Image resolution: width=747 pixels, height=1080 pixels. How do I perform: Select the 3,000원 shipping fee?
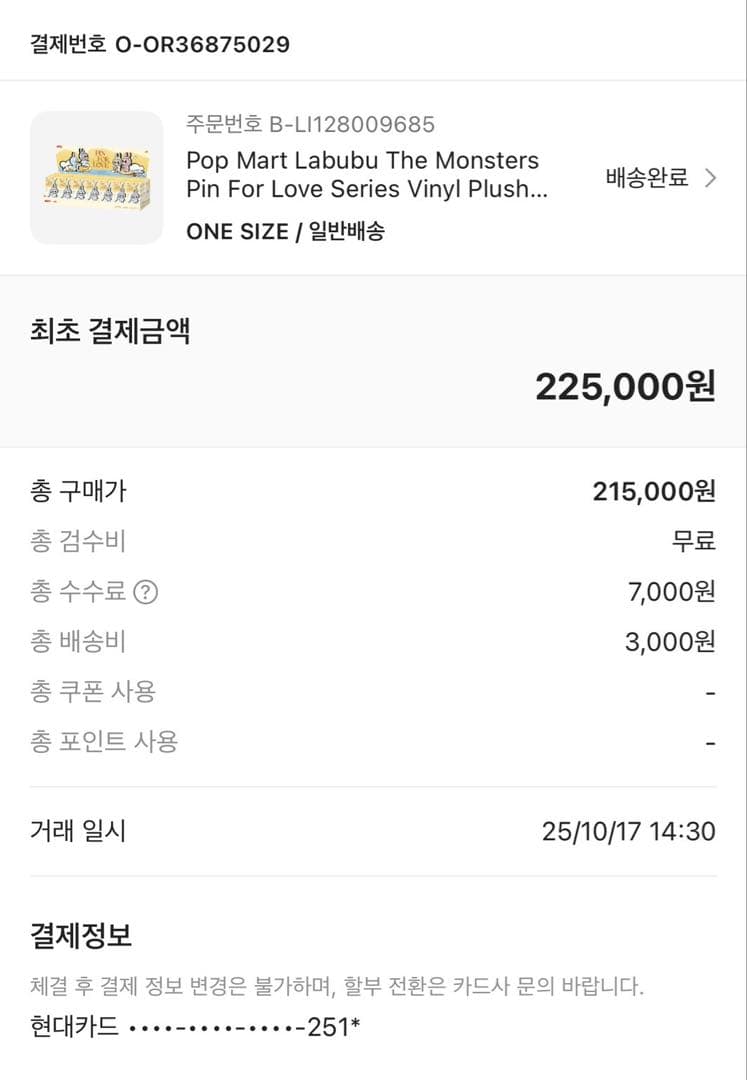point(670,641)
